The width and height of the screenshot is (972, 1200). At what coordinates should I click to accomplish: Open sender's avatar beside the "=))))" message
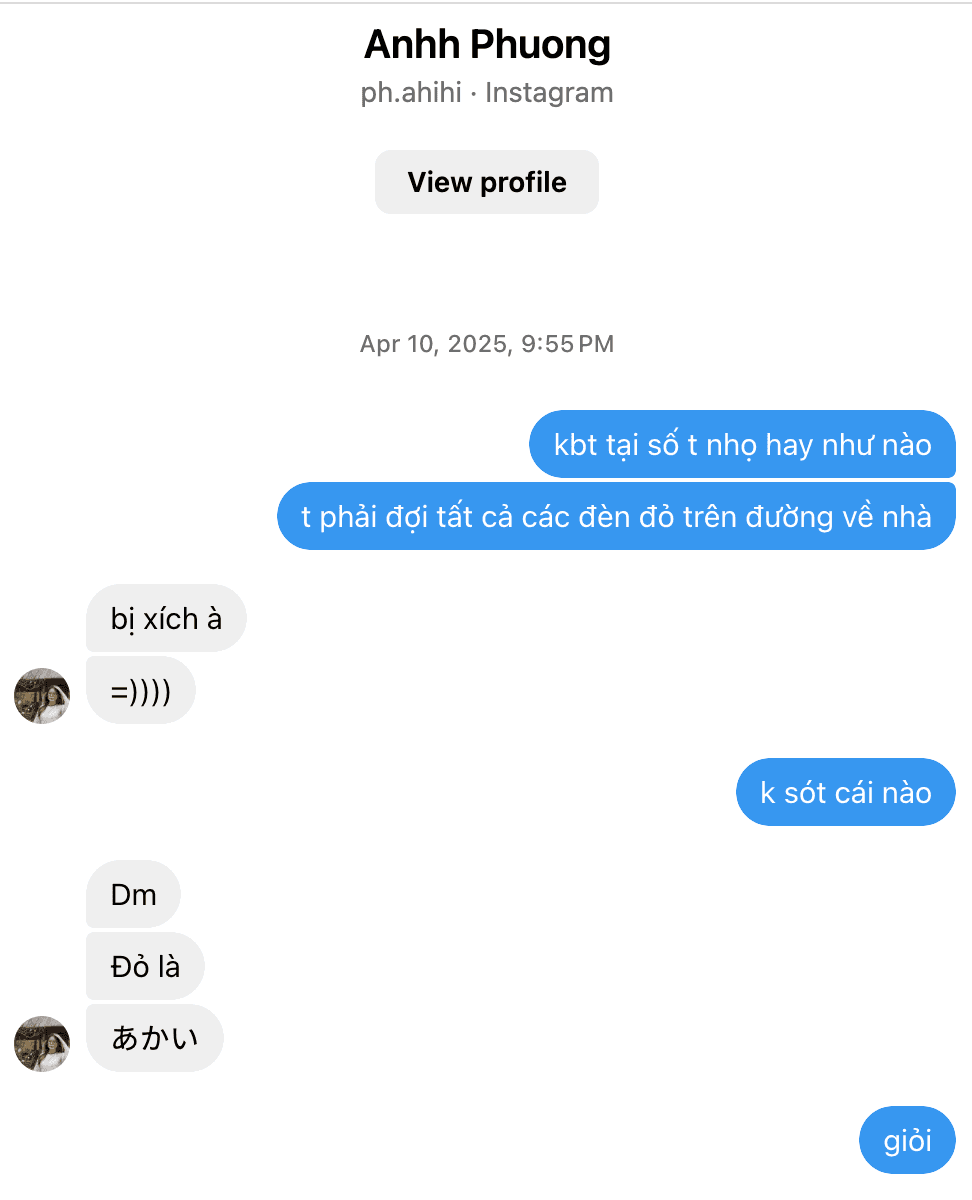coord(42,695)
